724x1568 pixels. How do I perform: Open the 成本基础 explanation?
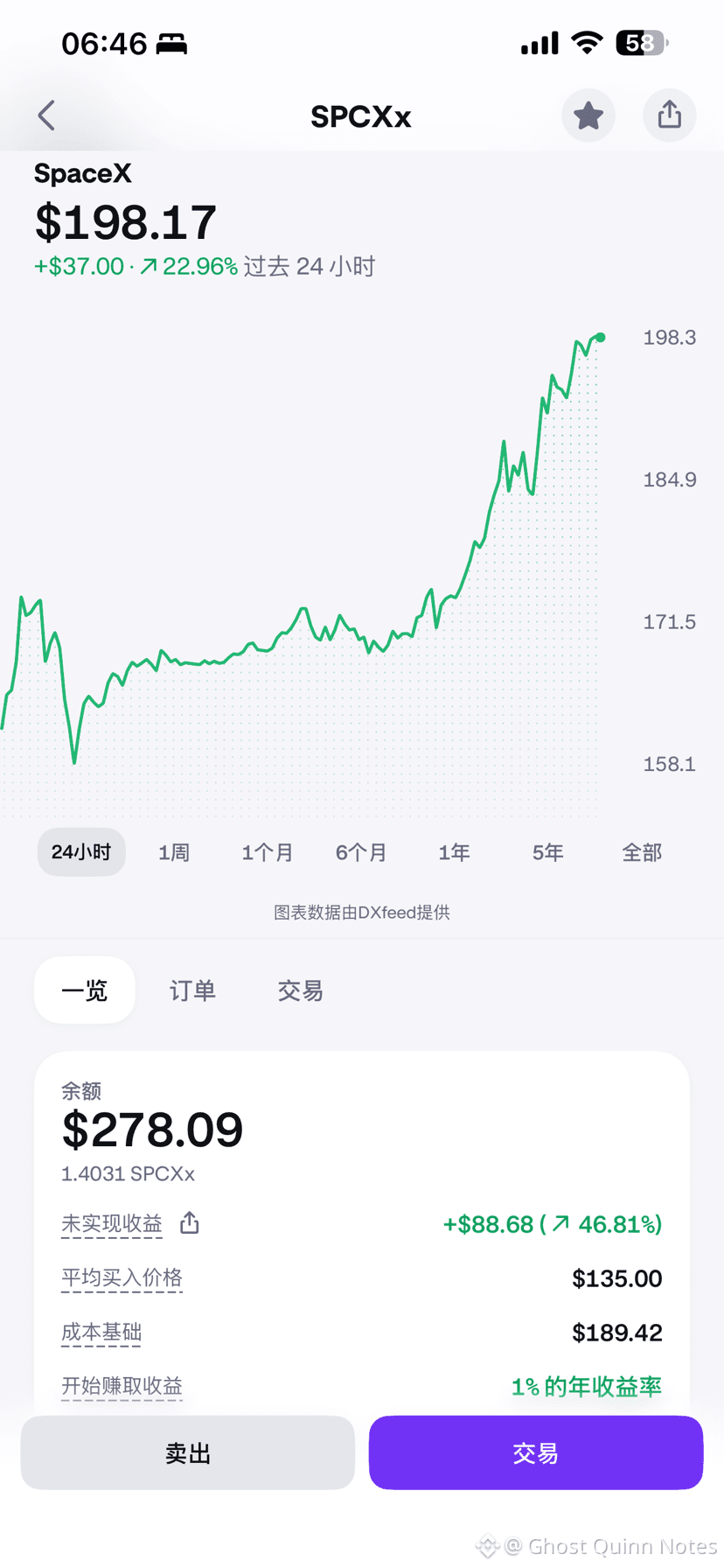click(x=101, y=1333)
